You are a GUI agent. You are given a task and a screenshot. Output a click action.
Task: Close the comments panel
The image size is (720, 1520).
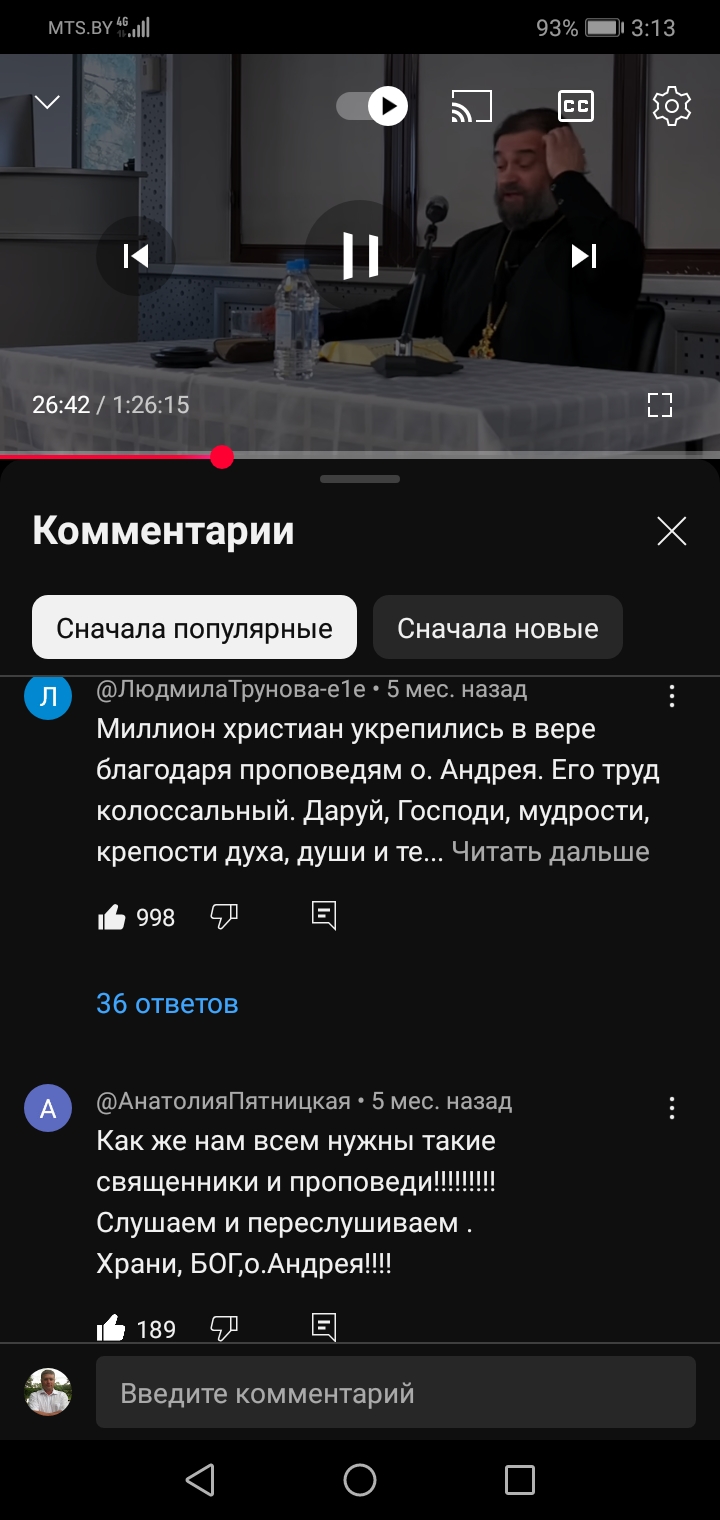671,531
